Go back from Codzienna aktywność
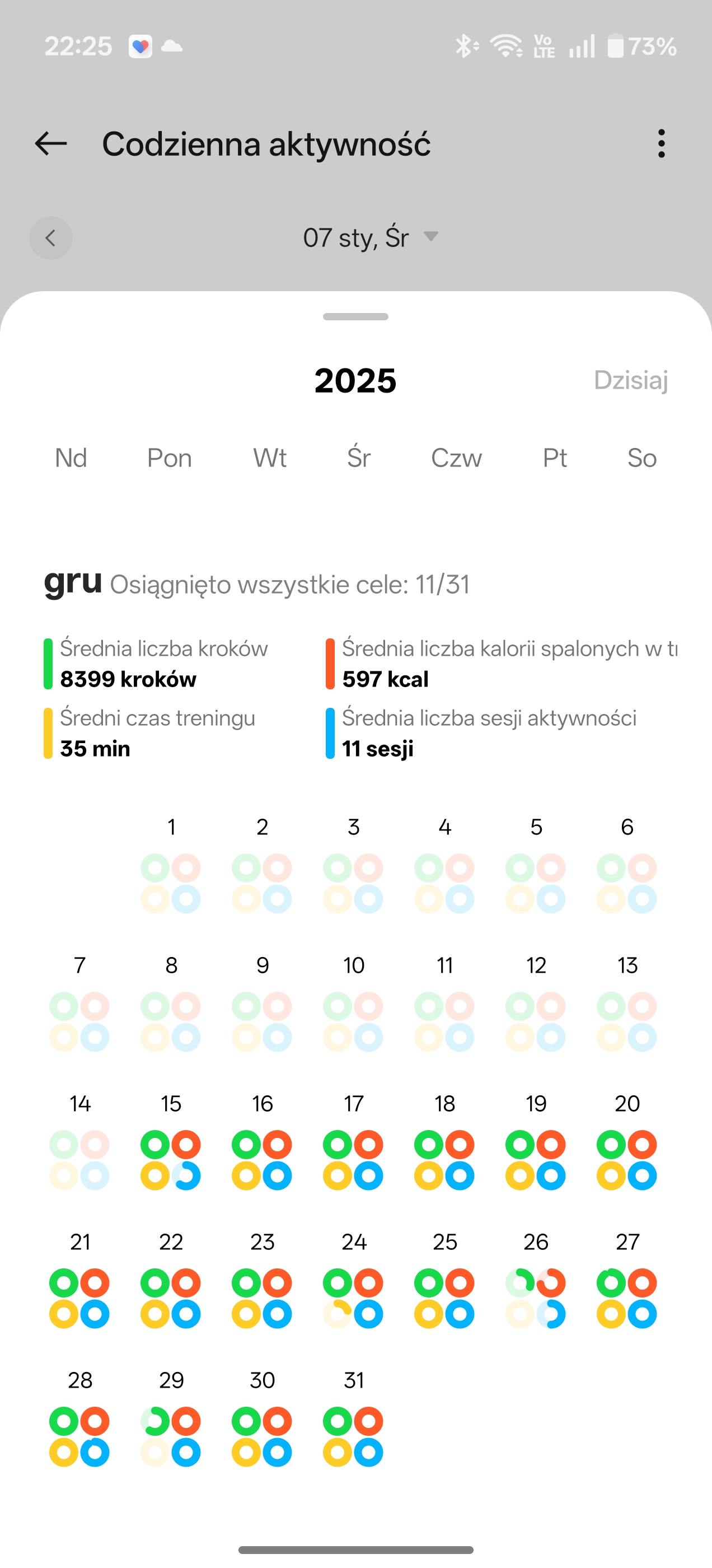 pyautogui.click(x=50, y=144)
